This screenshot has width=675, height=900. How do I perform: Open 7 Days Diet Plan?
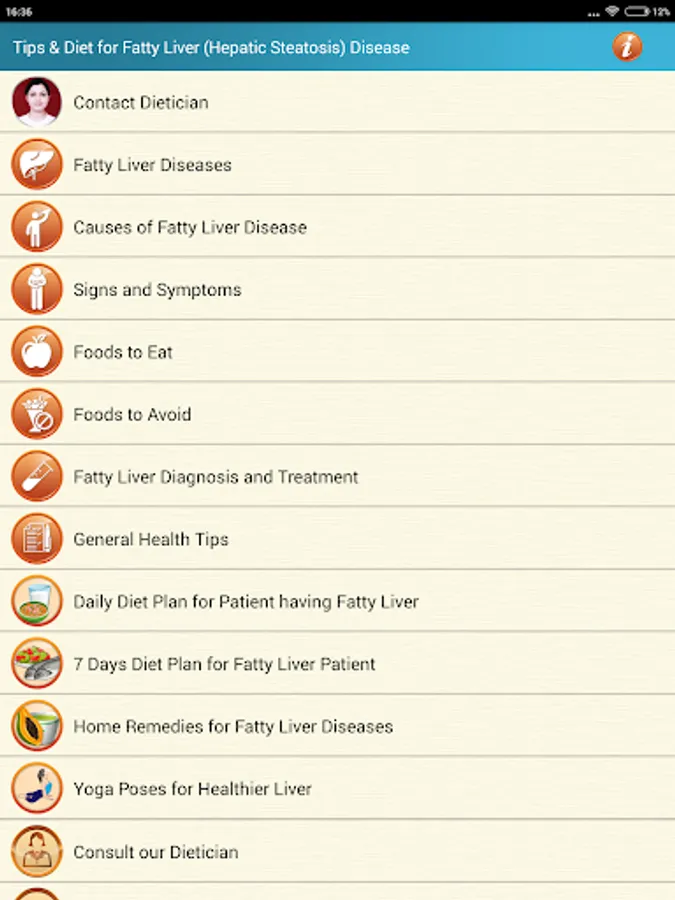click(x=224, y=664)
